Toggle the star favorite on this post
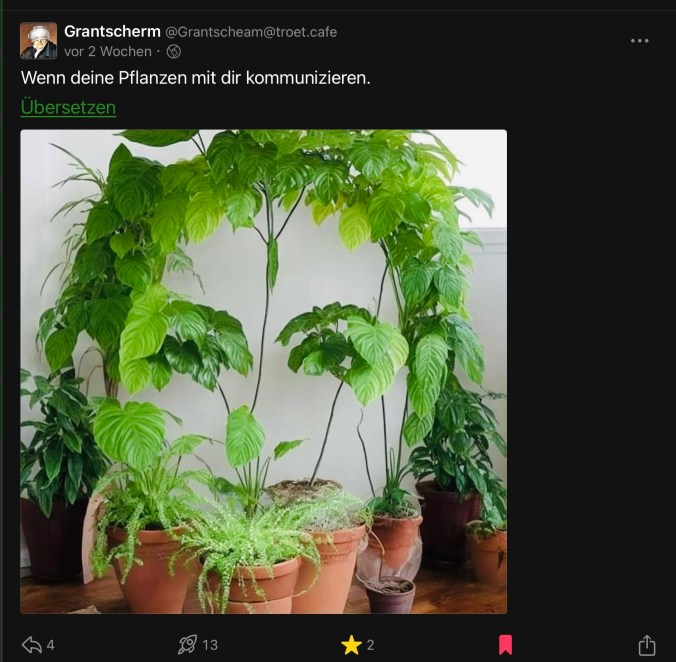The width and height of the screenshot is (676, 662). (x=351, y=645)
